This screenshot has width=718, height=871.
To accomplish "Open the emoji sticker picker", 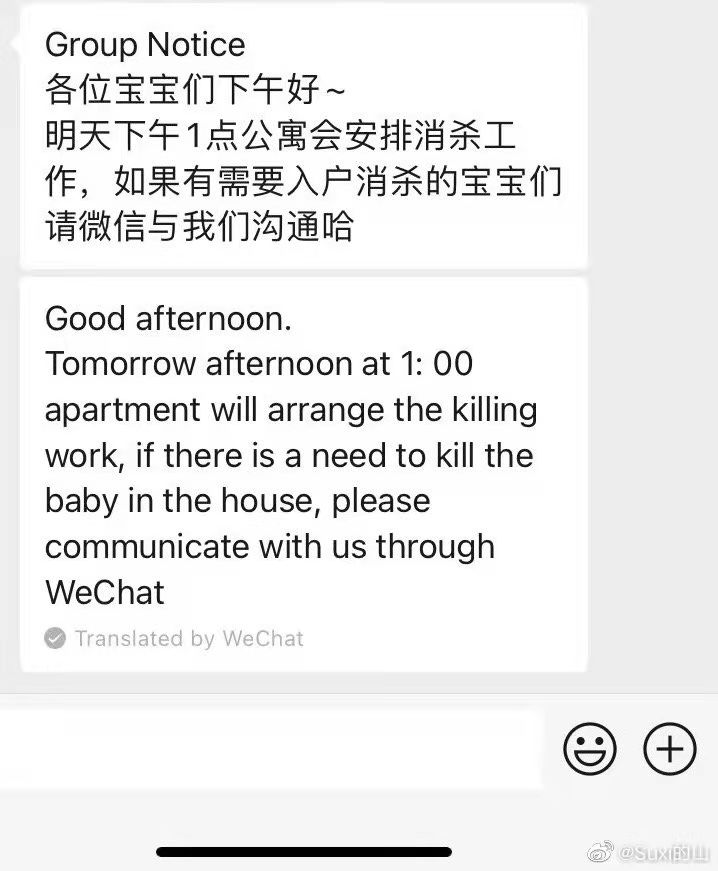I will 590,748.
